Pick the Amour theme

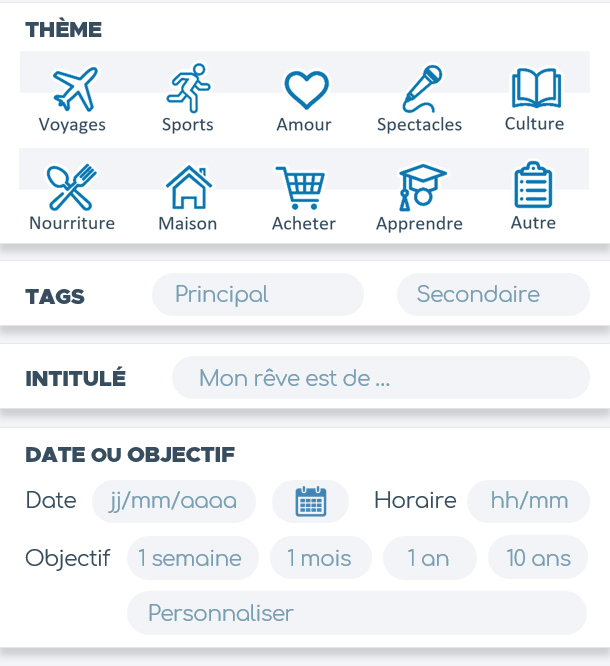coord(304,99)
